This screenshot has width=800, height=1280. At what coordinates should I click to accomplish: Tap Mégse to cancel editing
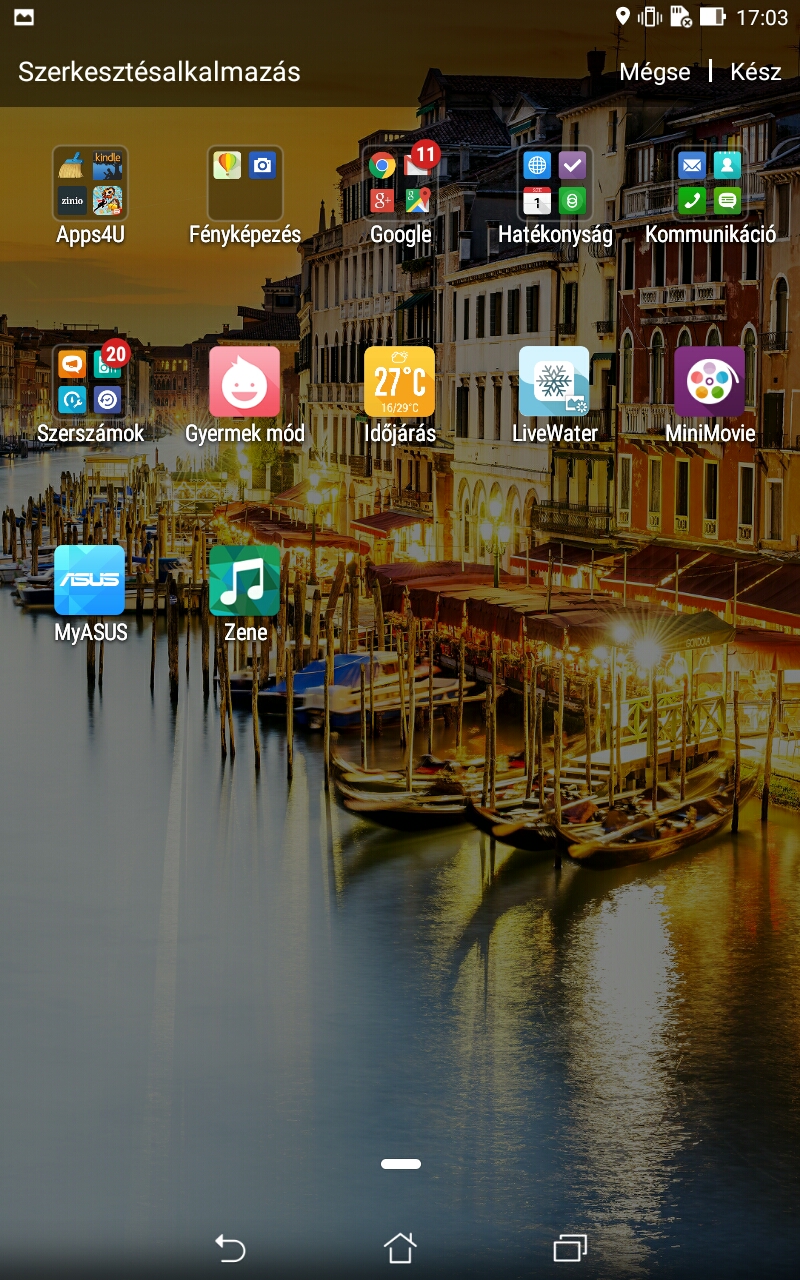[655, 72]
